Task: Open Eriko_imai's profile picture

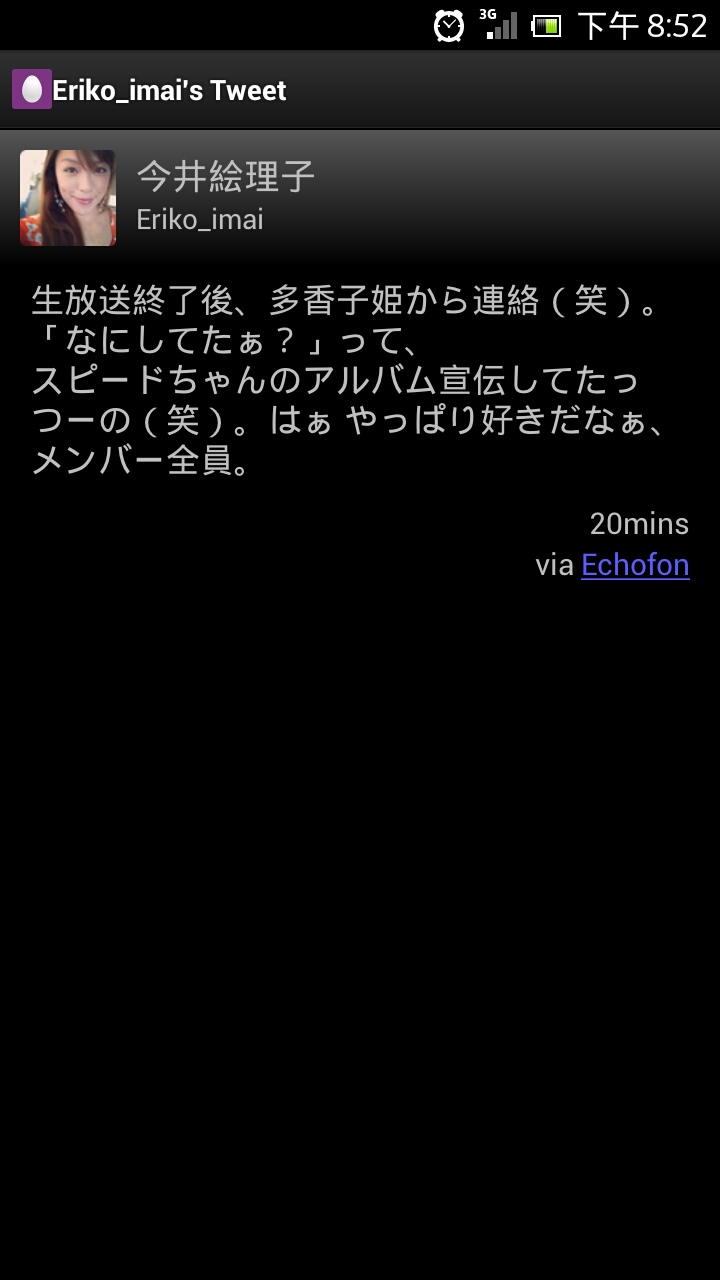Action: [x=68, y=198]
